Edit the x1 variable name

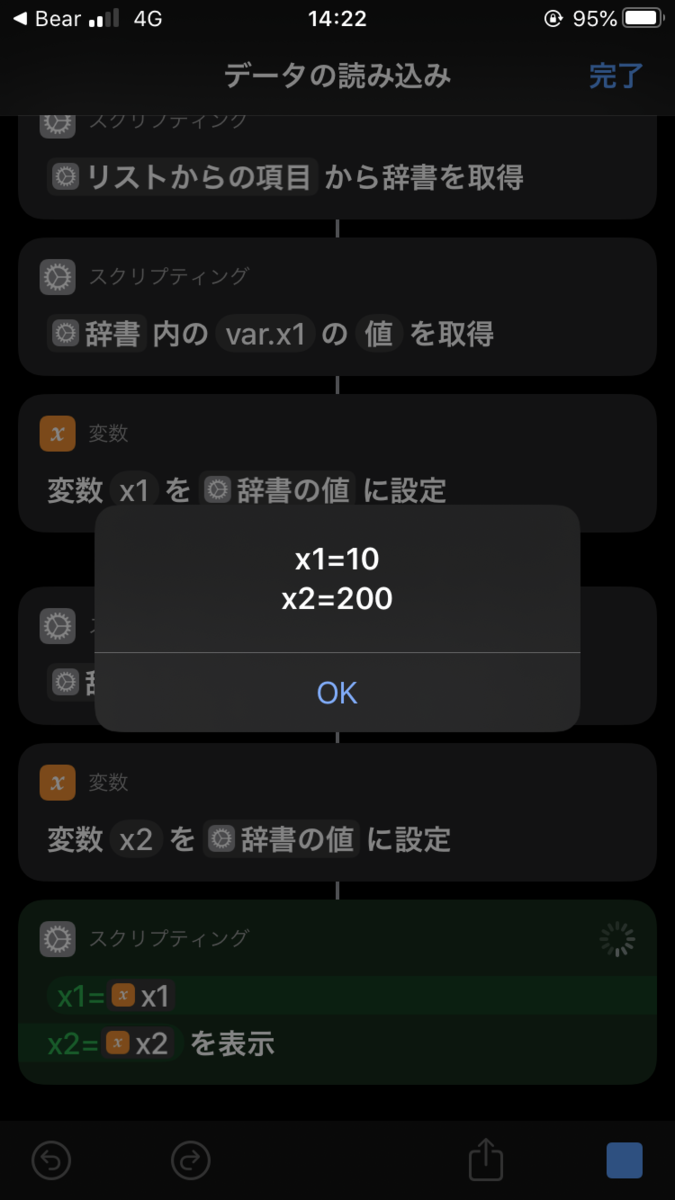[x=135, y=490]
